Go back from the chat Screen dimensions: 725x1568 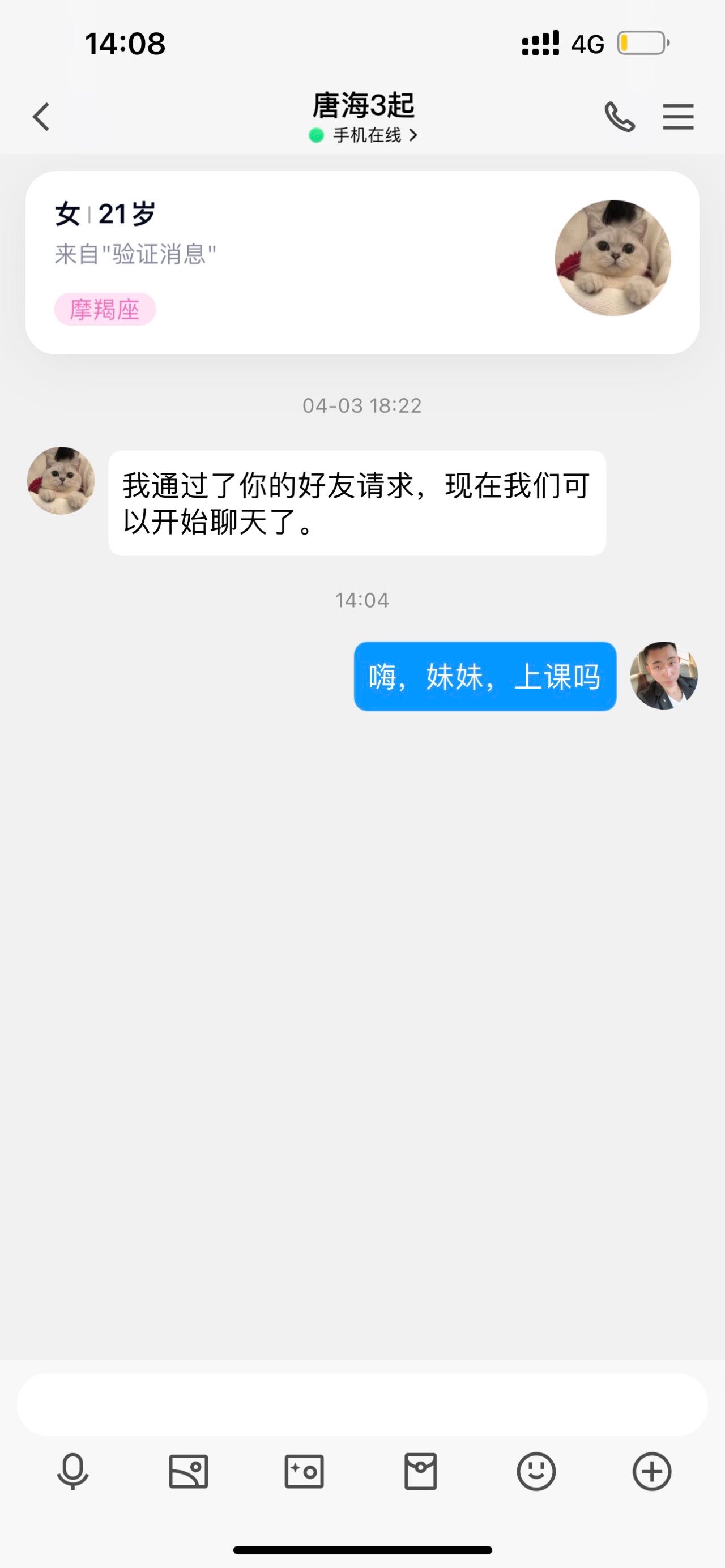coord(41,117)
